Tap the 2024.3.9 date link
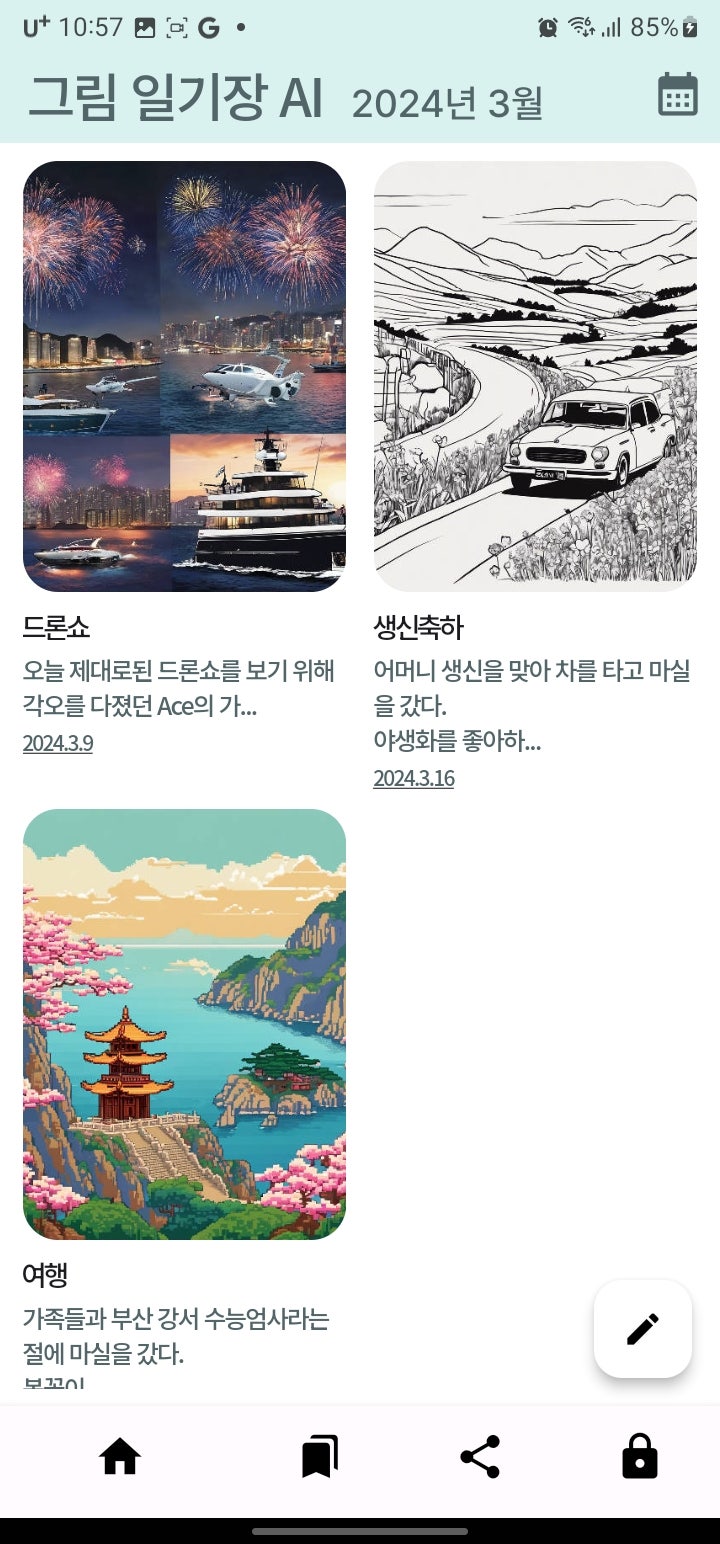The width and height of the screenshot is (720, 1544). pos(58,744)
